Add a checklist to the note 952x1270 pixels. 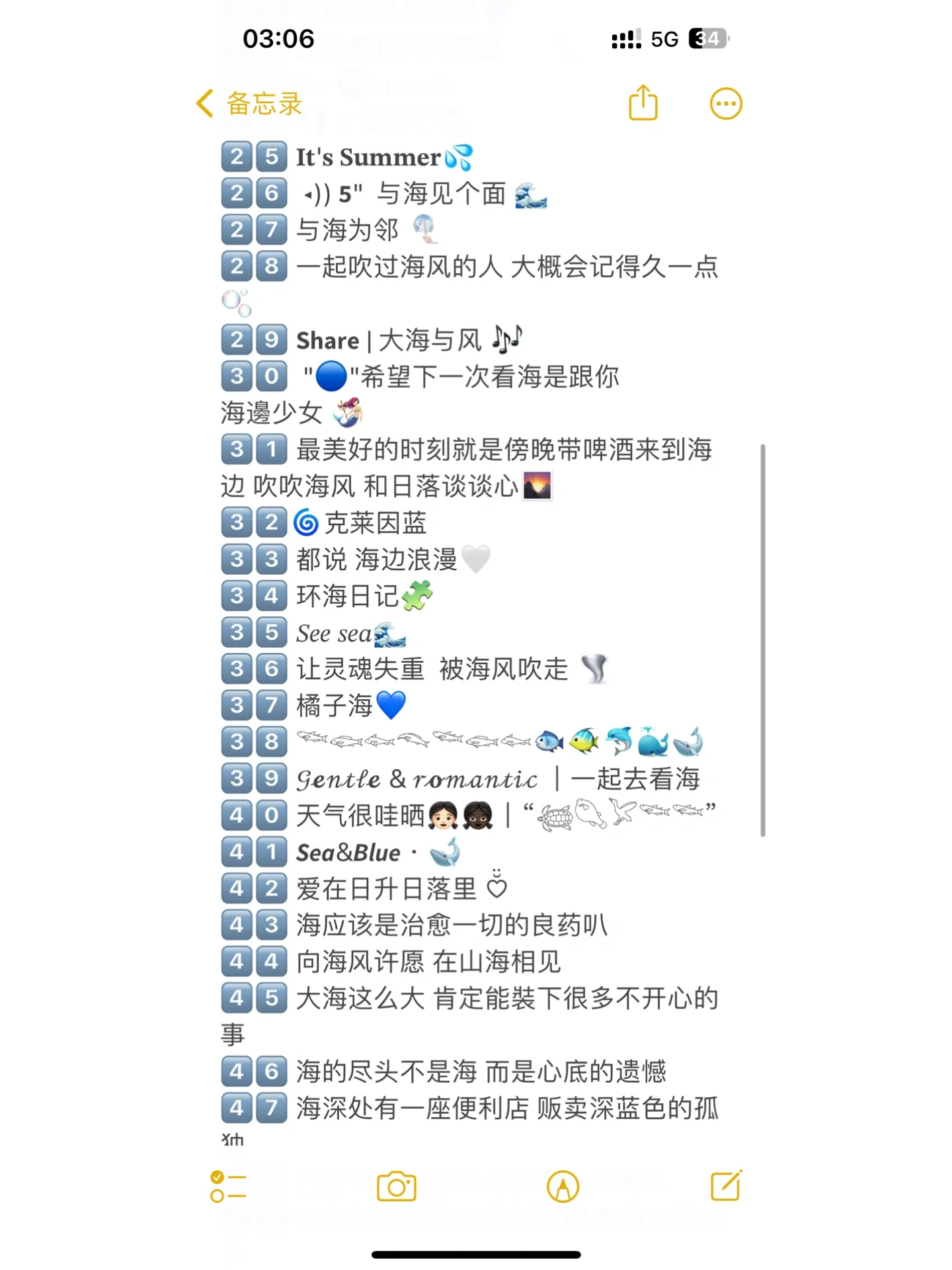click(228, 1186)
